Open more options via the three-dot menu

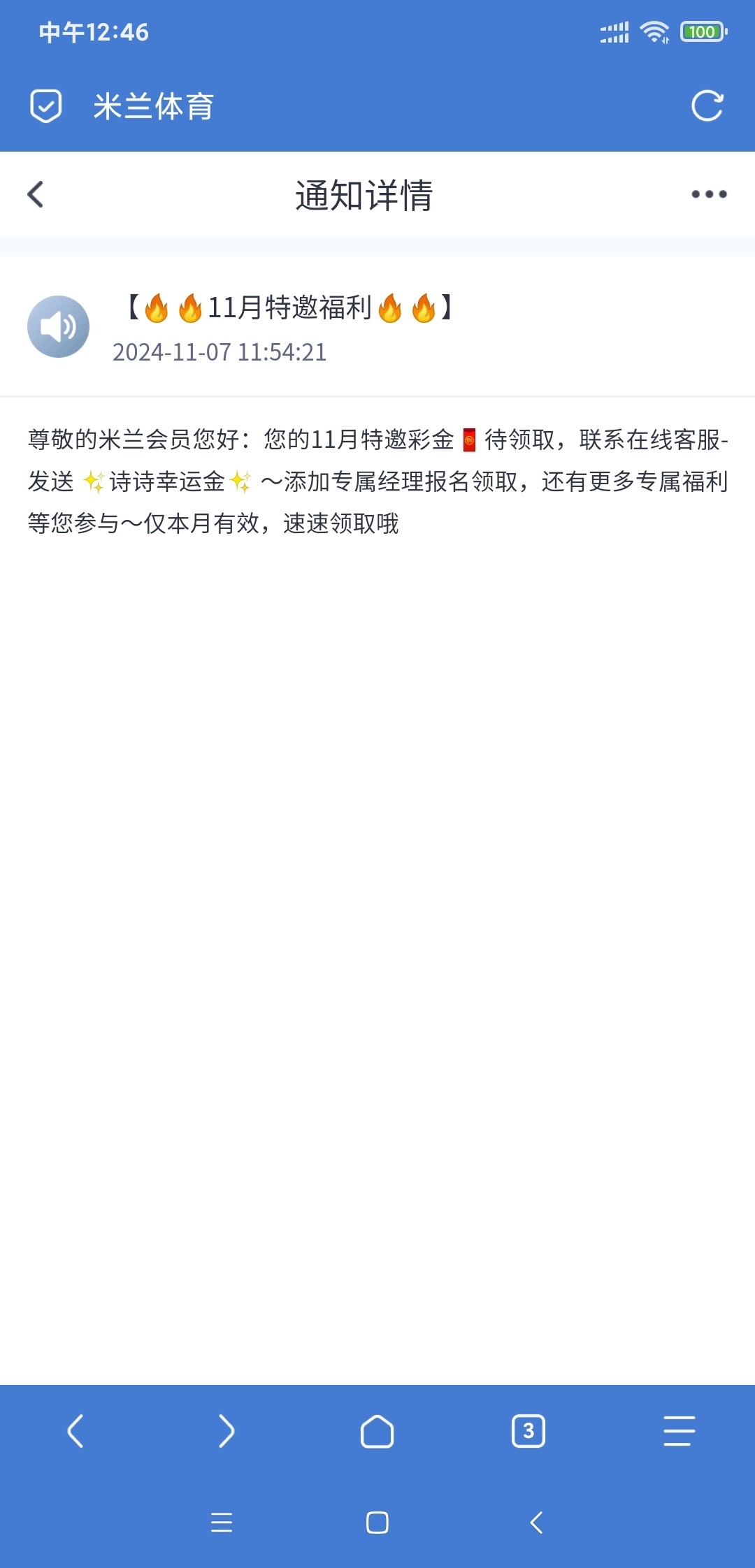click(707, 194)
